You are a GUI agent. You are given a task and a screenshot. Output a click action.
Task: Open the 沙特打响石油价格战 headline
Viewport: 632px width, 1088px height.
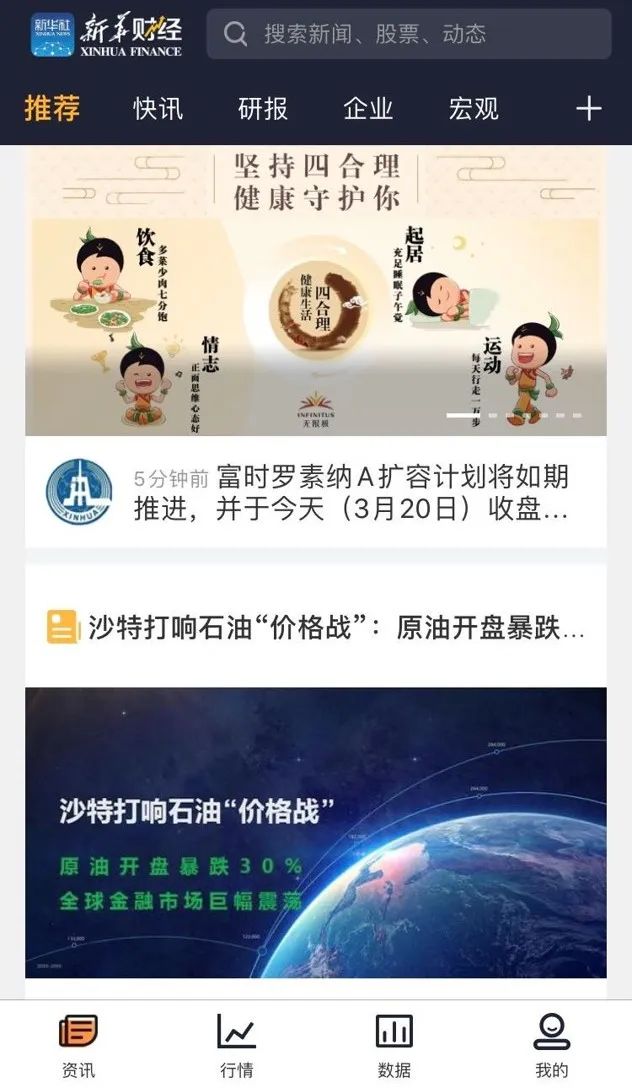[335, 628]
